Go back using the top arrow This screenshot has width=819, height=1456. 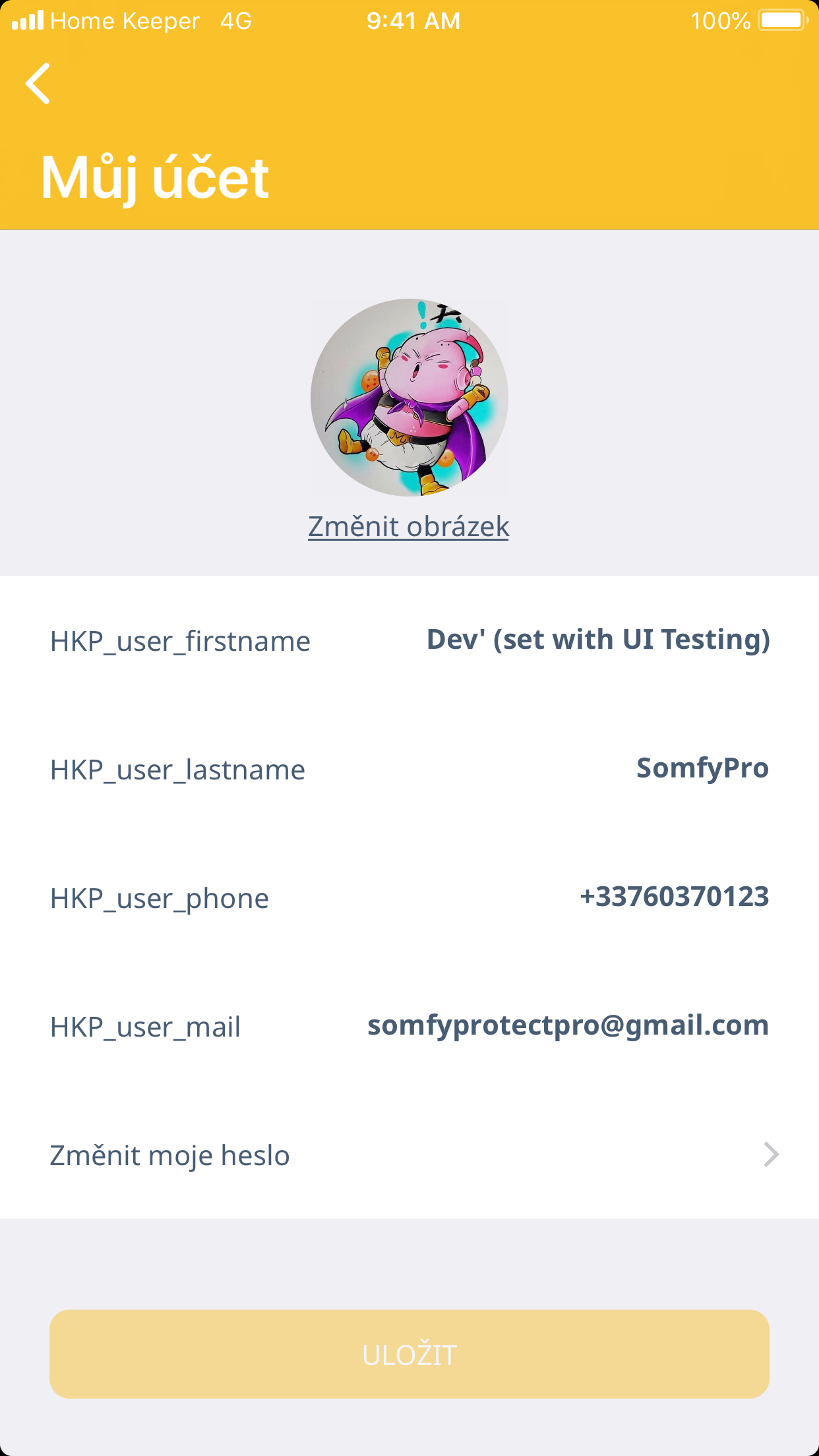(38, 84)
